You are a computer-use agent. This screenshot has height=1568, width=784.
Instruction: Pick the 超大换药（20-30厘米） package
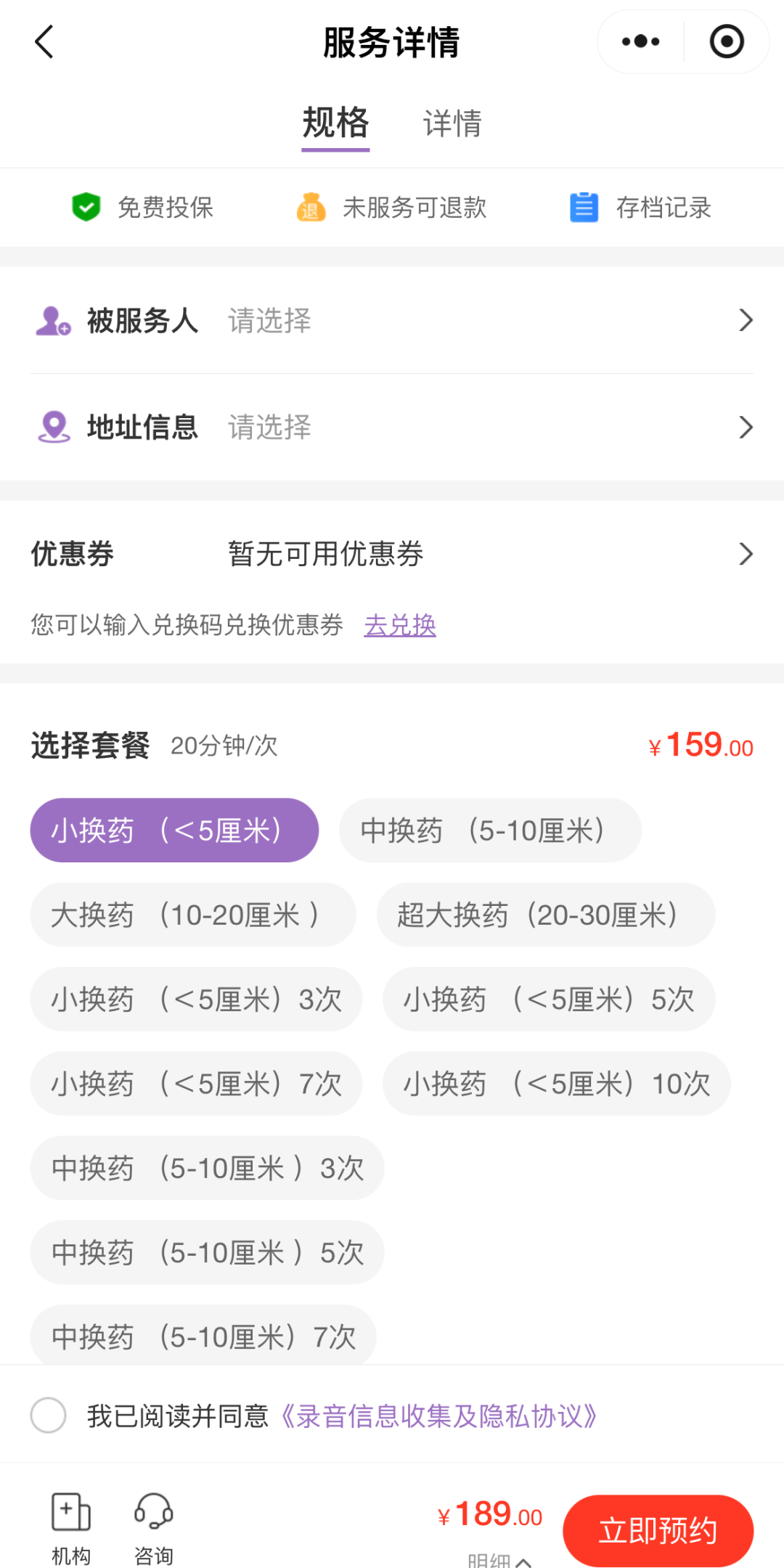coord(545,915)
